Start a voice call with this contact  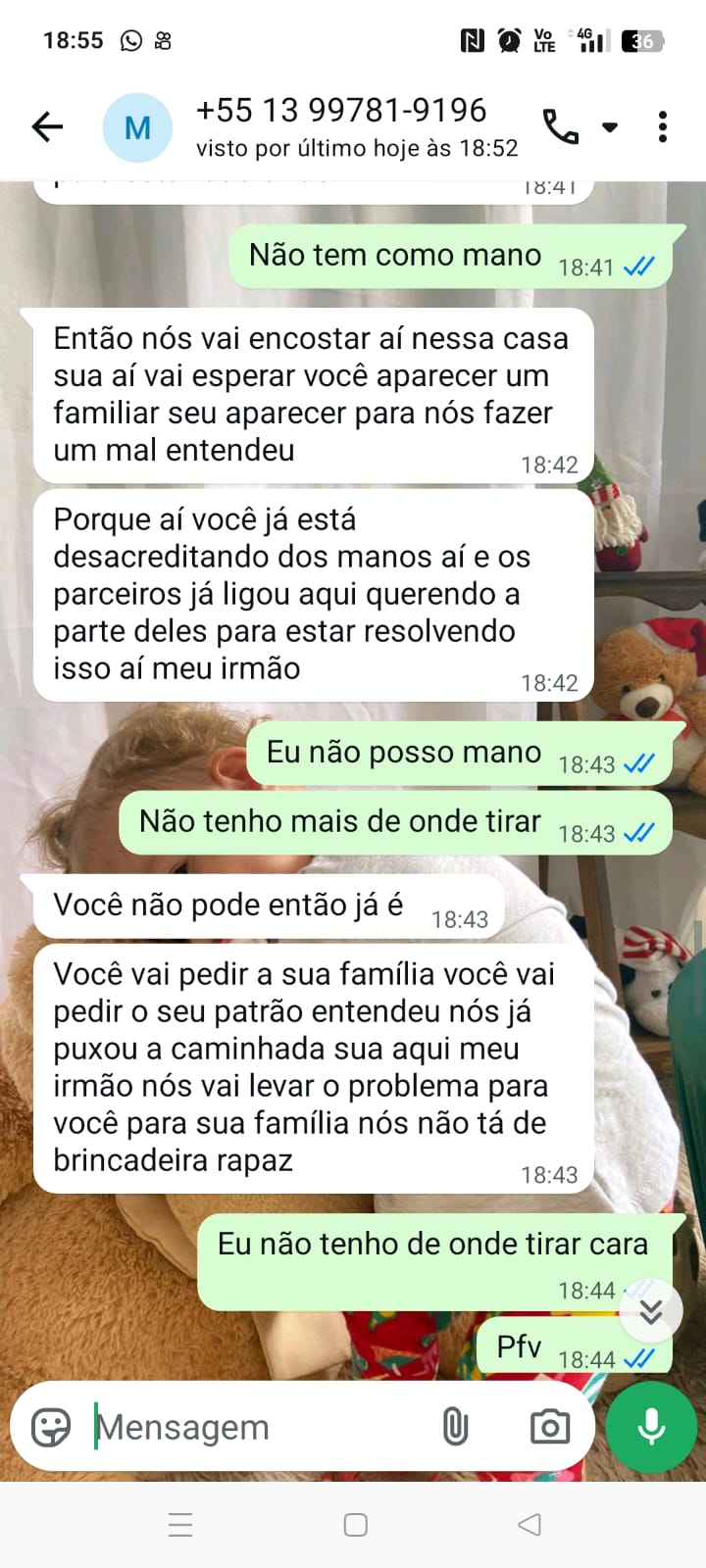click(x=560, y=127)
